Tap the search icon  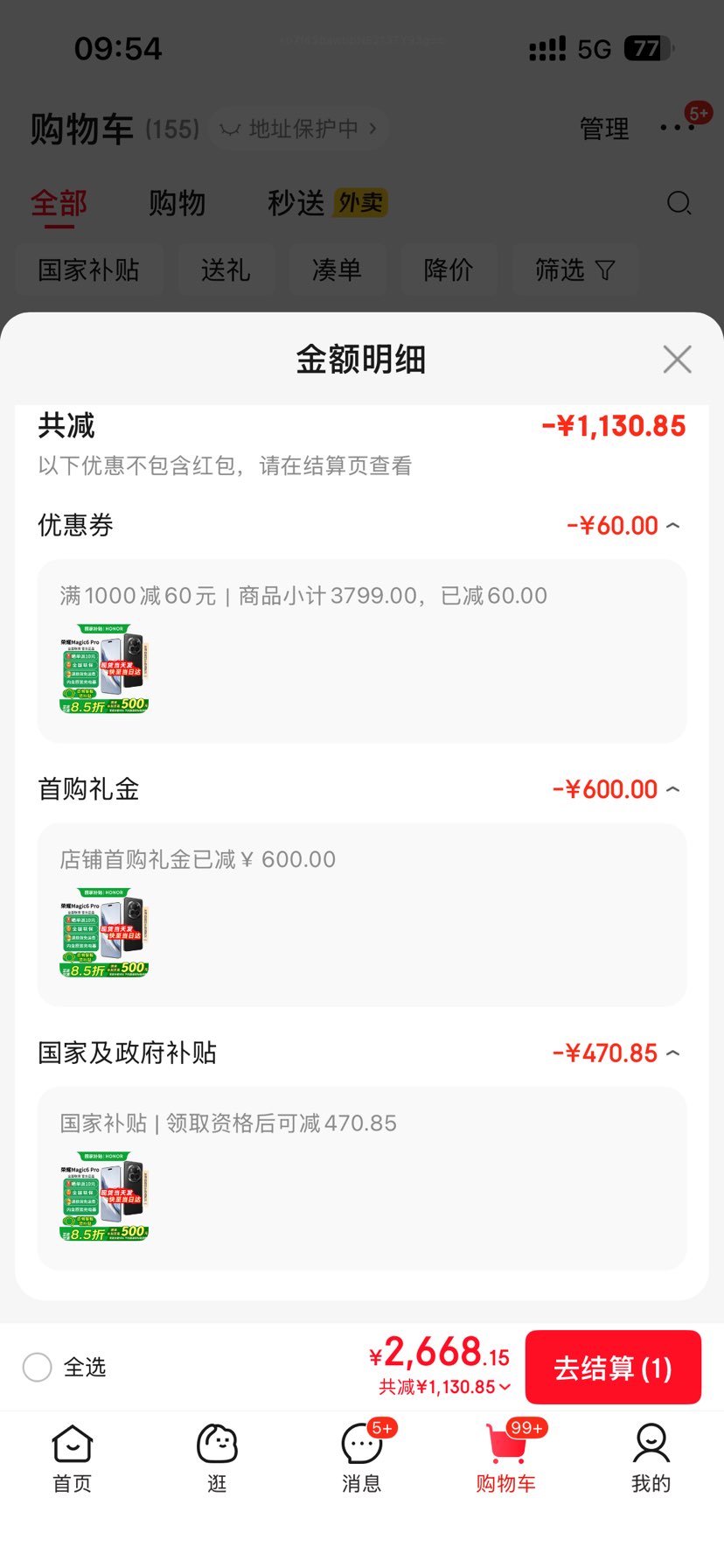679,203
